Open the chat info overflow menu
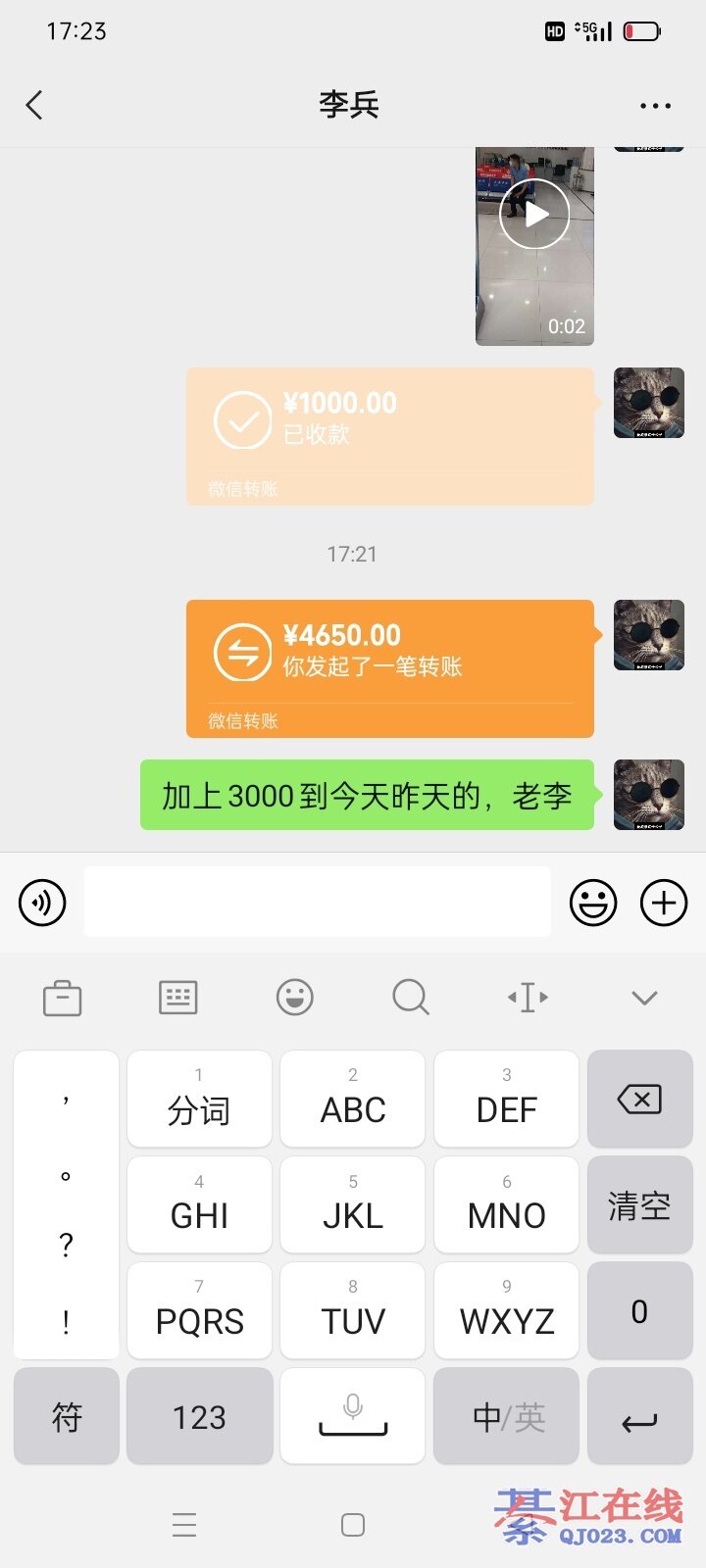The image size is (706, 1568). tap(654, 106)
